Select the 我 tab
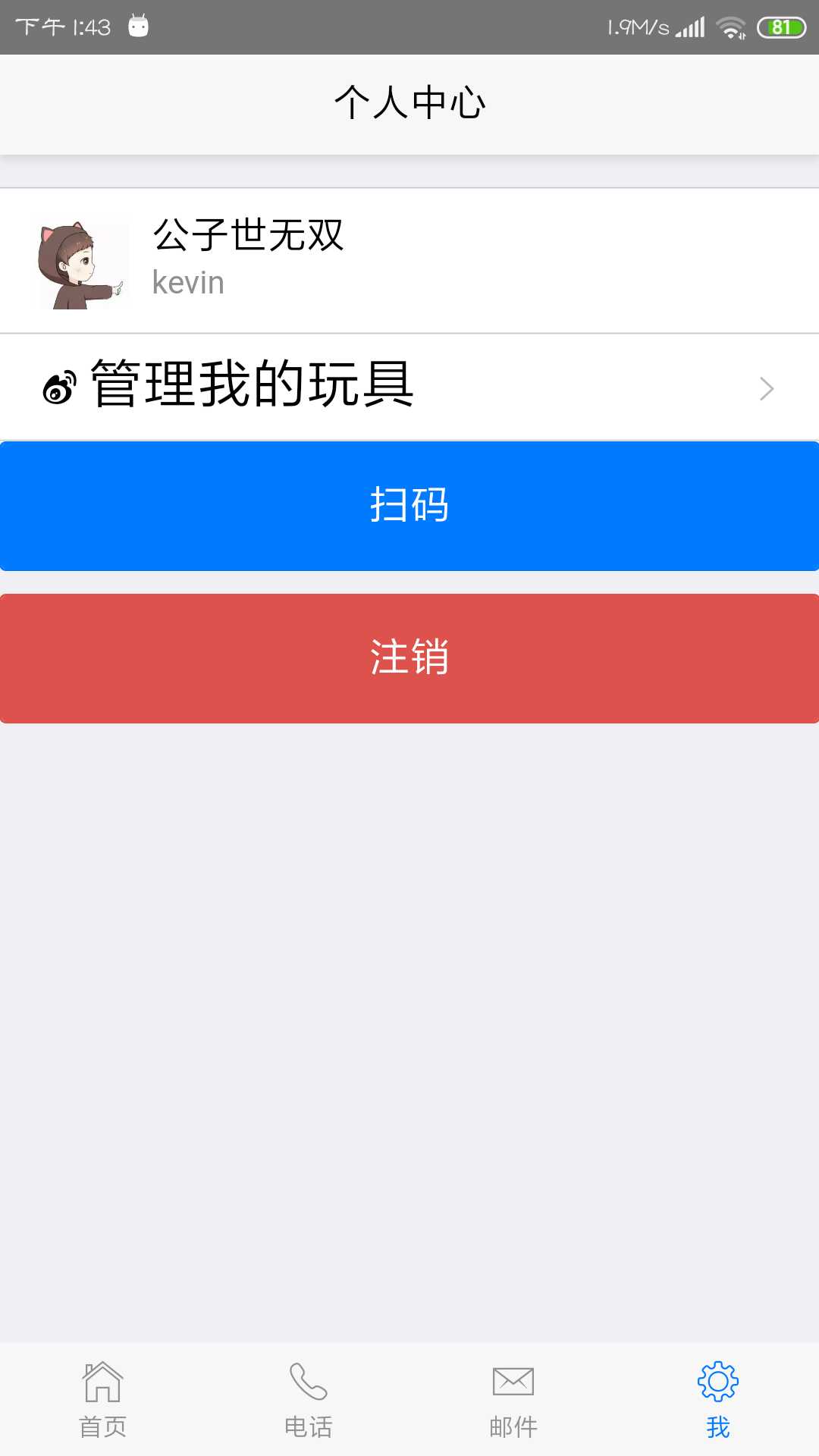 point(717,1400)
